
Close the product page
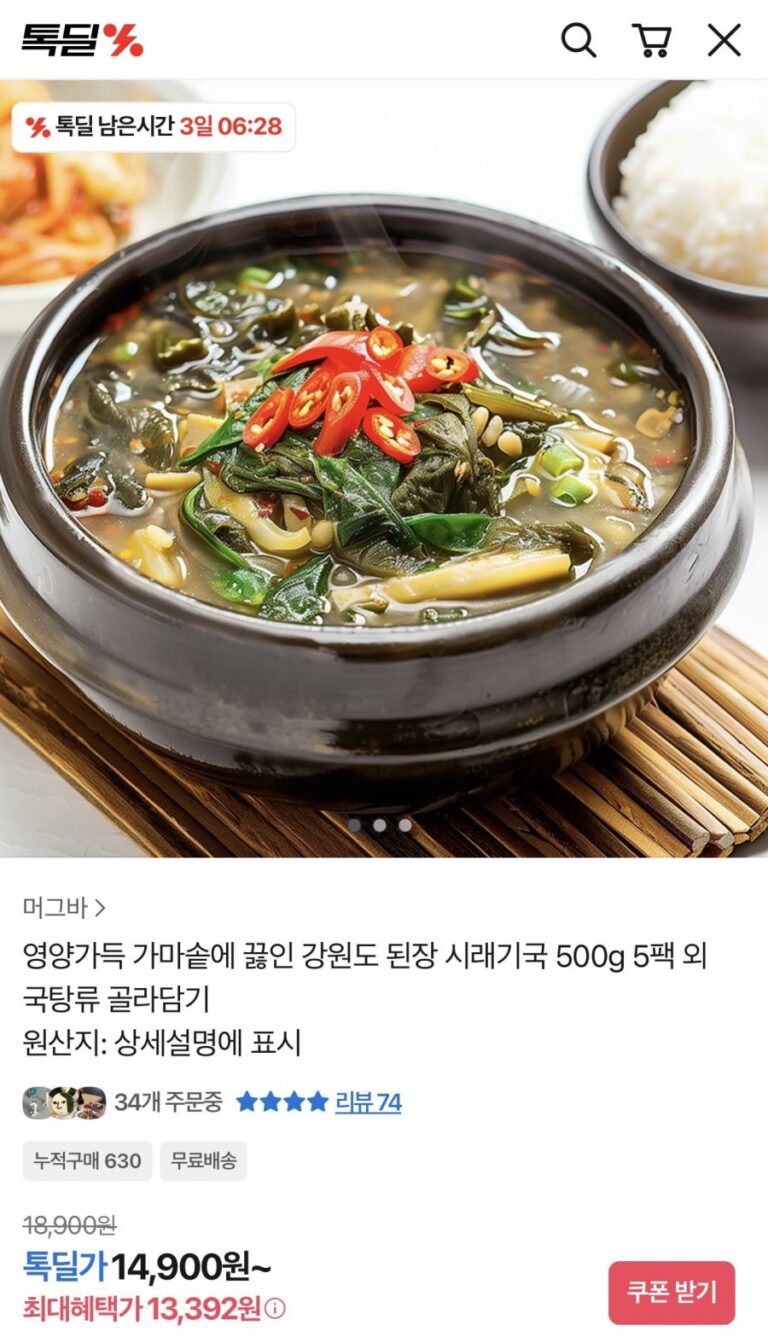click(x=724, y=40)
